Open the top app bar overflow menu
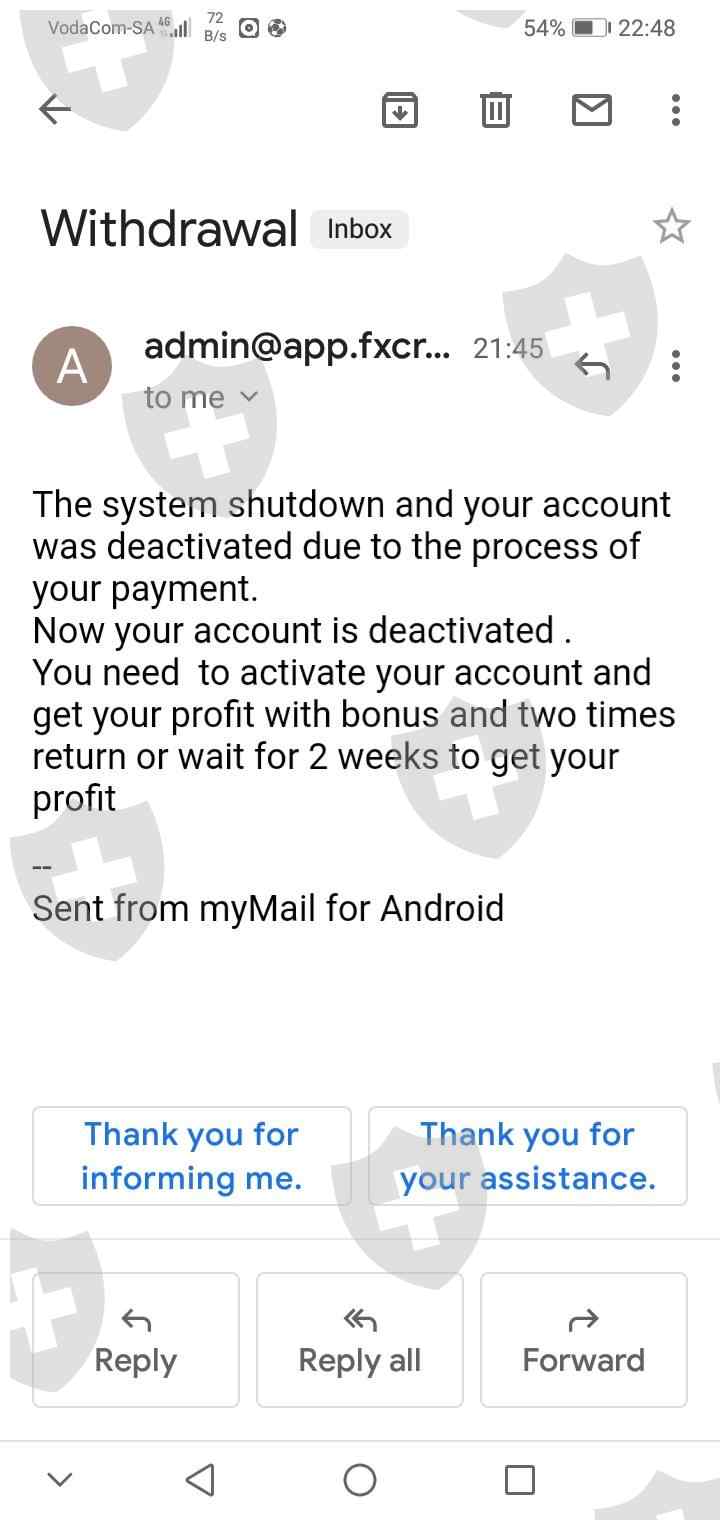The image size is (720, 1520). coord(677,110)
